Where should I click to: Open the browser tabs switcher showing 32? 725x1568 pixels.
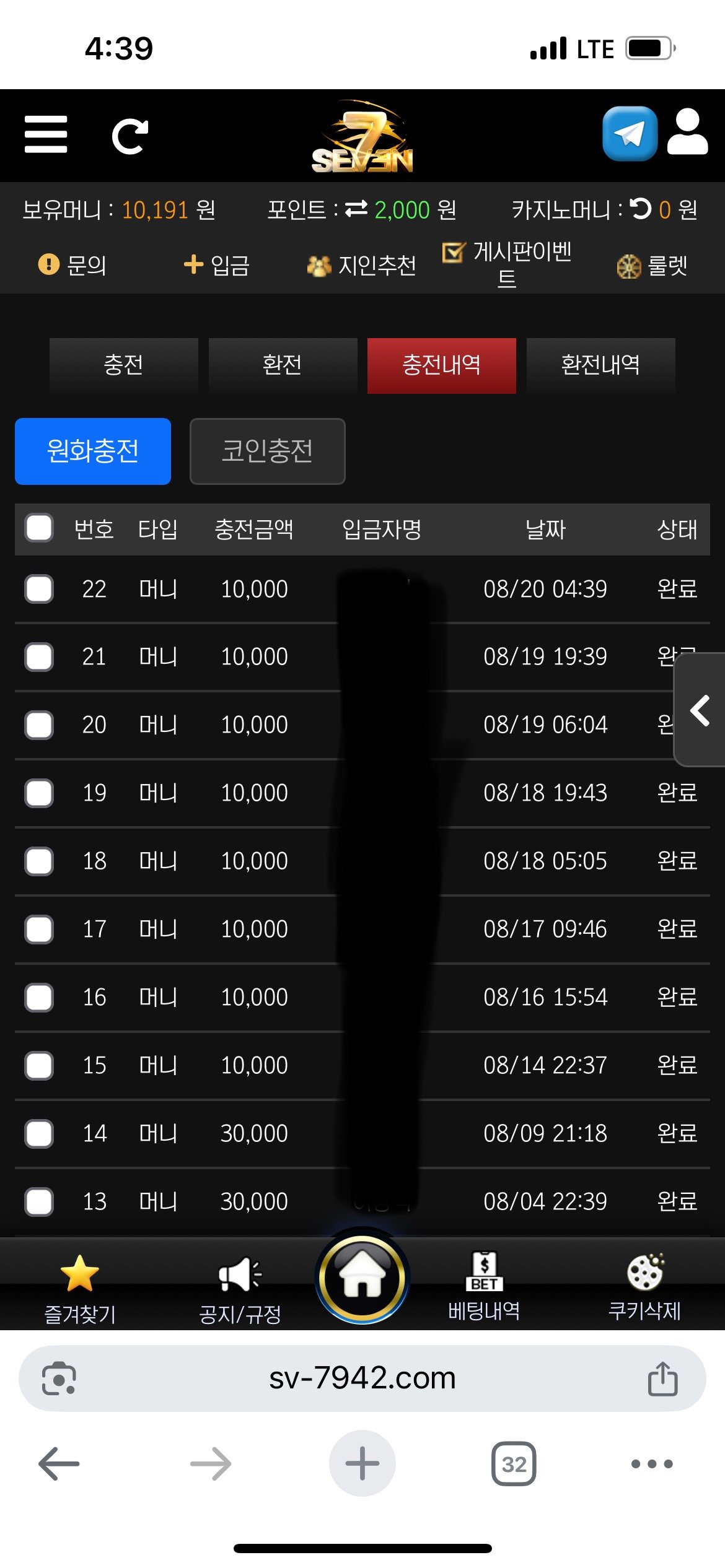(x=514, y=1464)
